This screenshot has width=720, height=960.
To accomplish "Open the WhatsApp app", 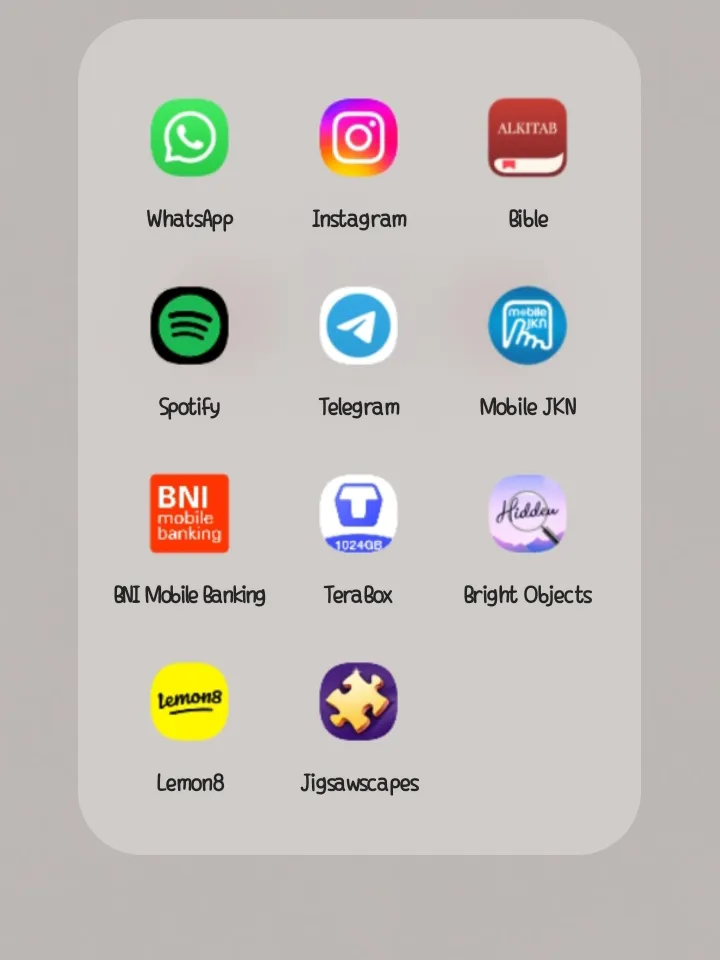I will coord(189,138).
